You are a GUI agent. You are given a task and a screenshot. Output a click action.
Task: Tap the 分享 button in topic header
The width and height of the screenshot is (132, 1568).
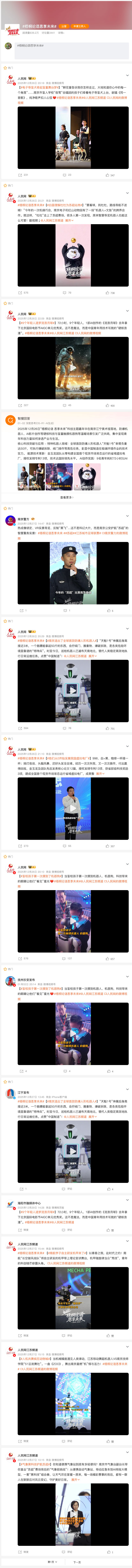pyautogui.click(x=63, y=26)
